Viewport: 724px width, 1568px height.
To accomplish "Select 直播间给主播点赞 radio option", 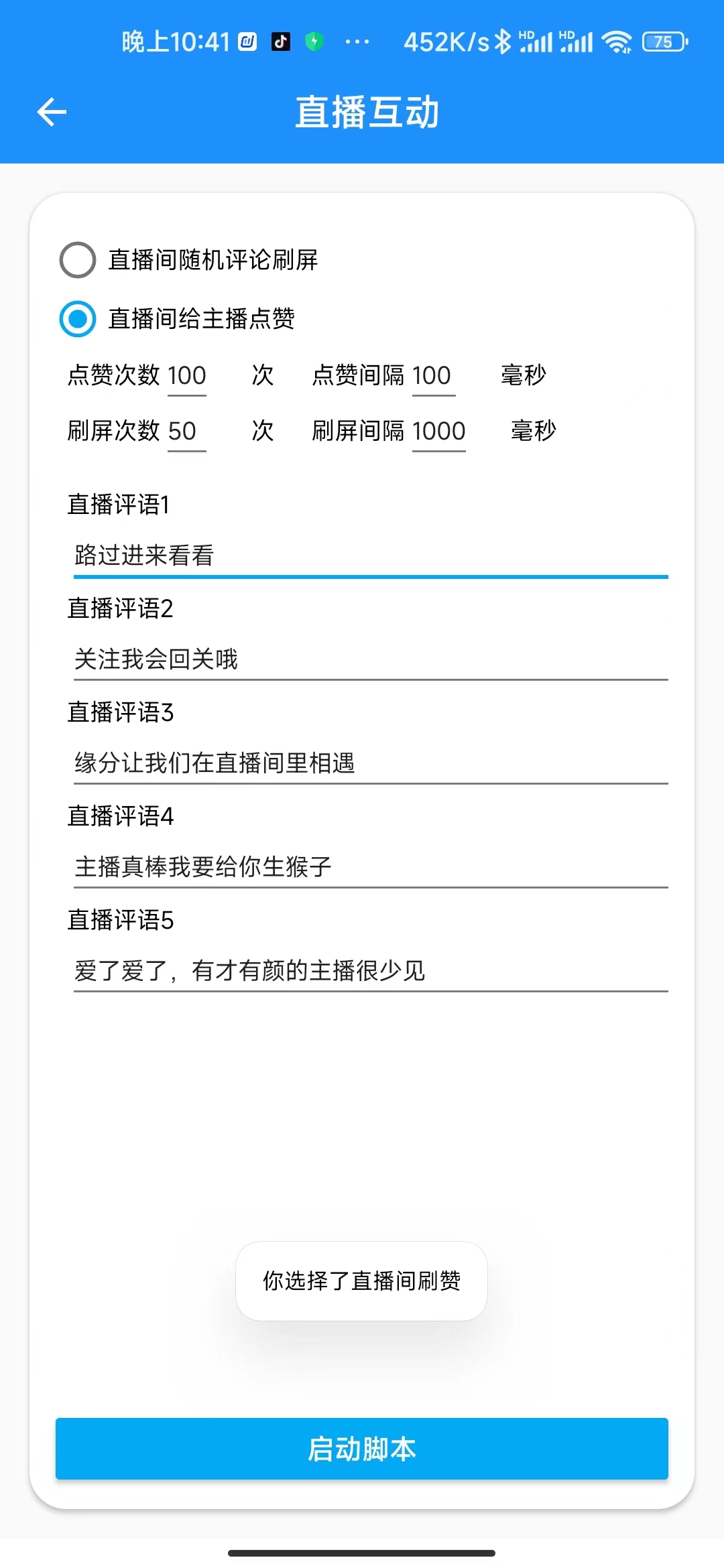I will (x=78, y=319).
